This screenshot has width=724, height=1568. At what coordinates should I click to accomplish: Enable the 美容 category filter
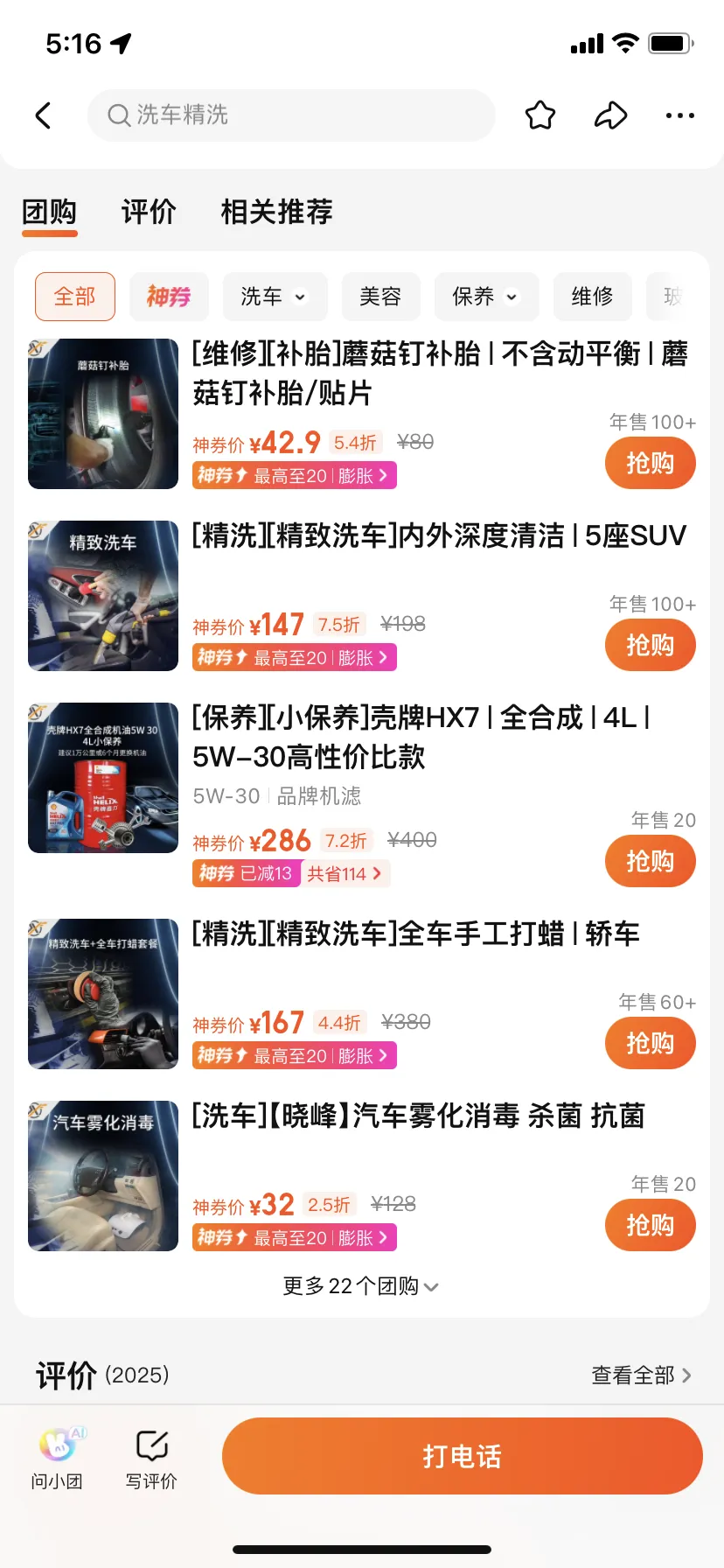coord(380,297)
